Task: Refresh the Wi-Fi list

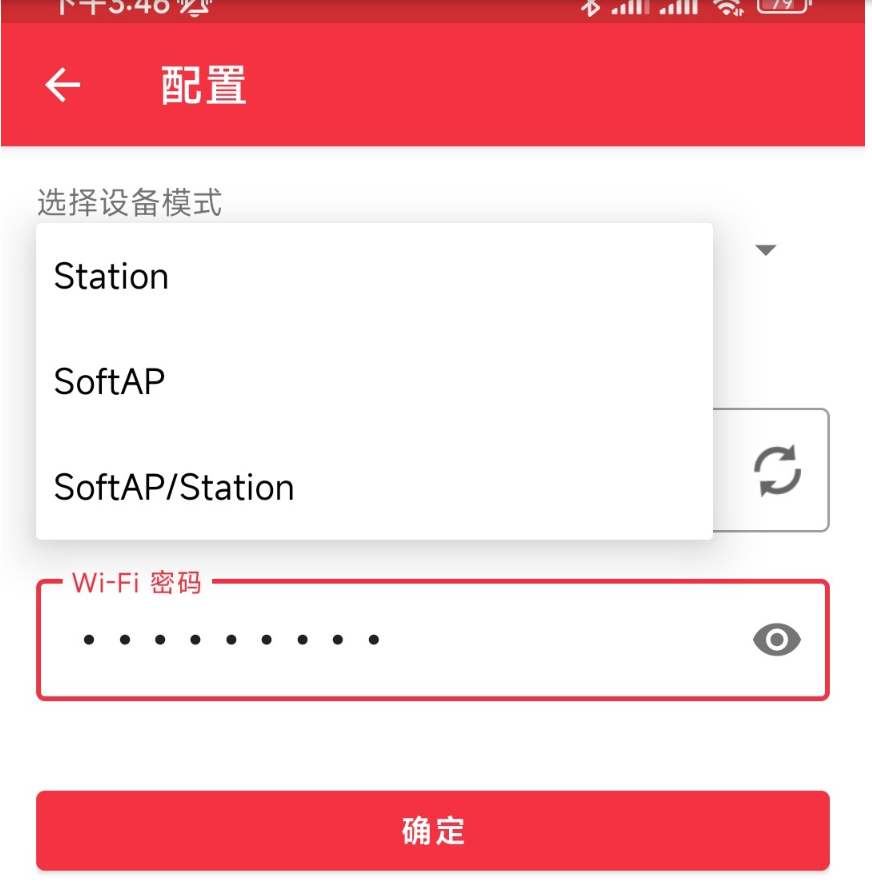Action: pos(777,470)
